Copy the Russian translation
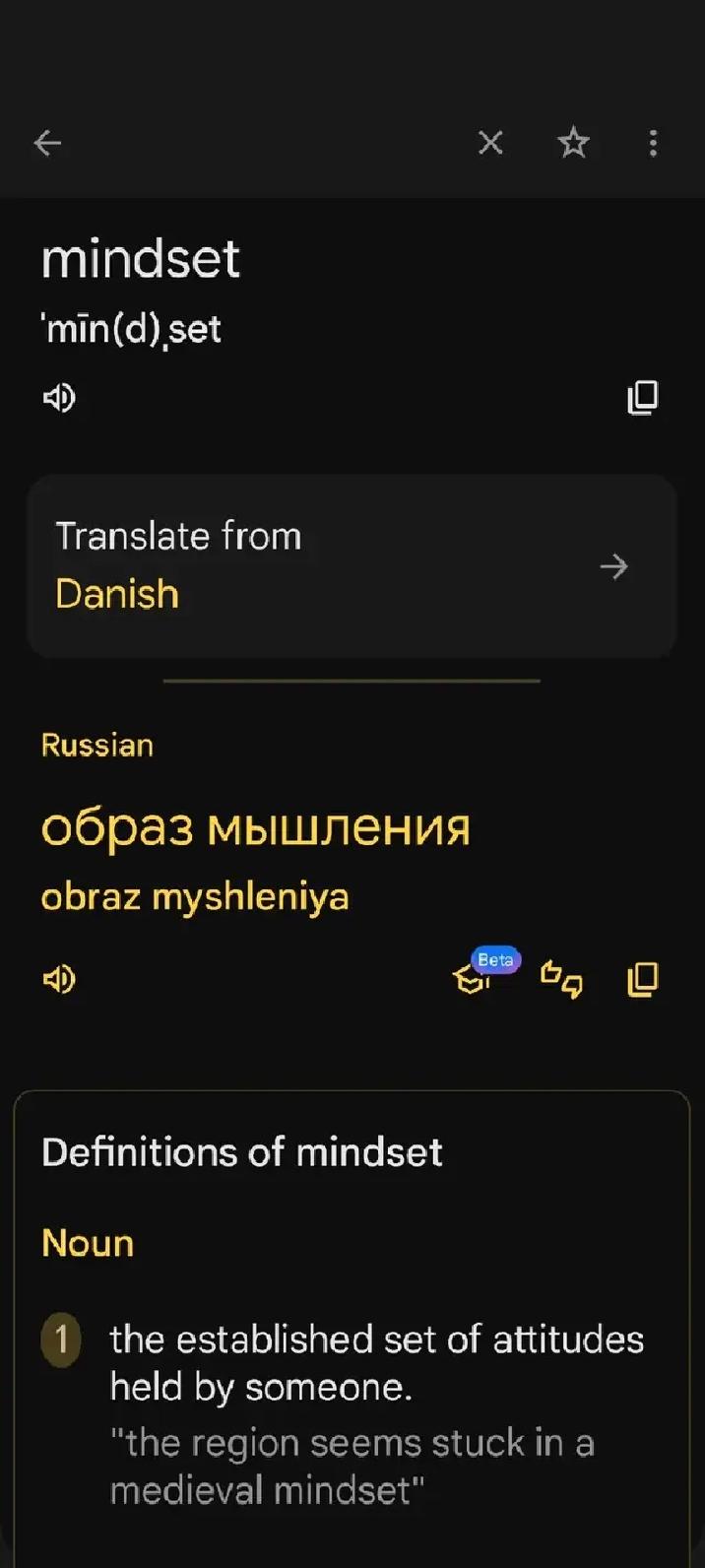The width and height of the screenshot is (705, 1568). point(643,979)
